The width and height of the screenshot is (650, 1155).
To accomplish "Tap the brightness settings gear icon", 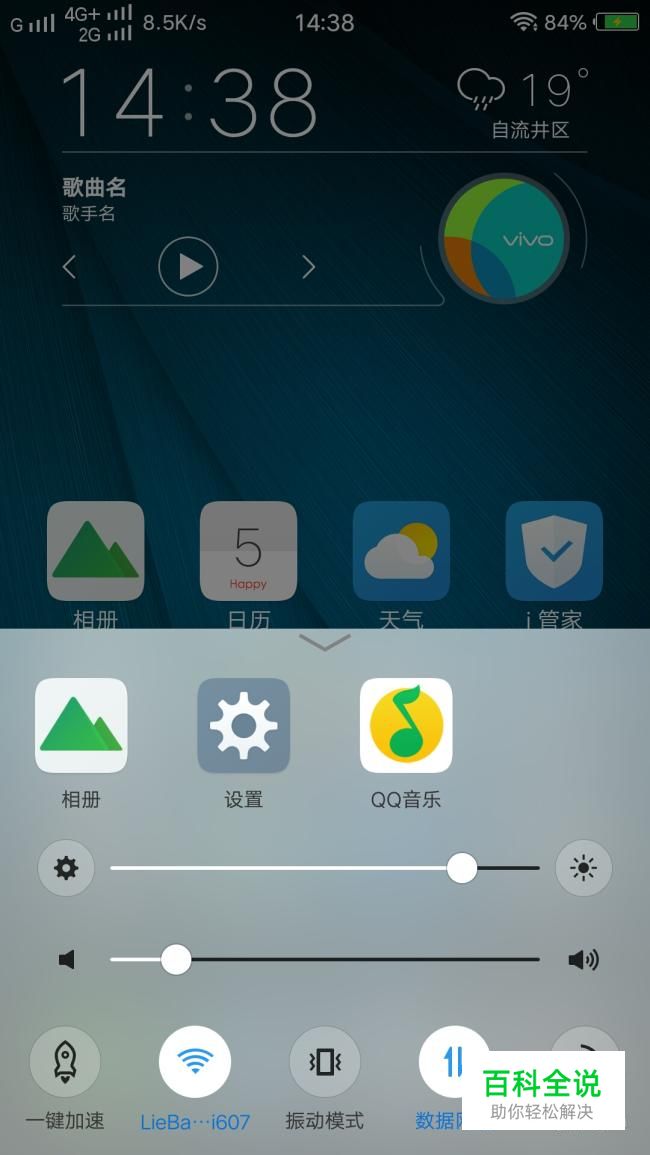I will [66, 868].
